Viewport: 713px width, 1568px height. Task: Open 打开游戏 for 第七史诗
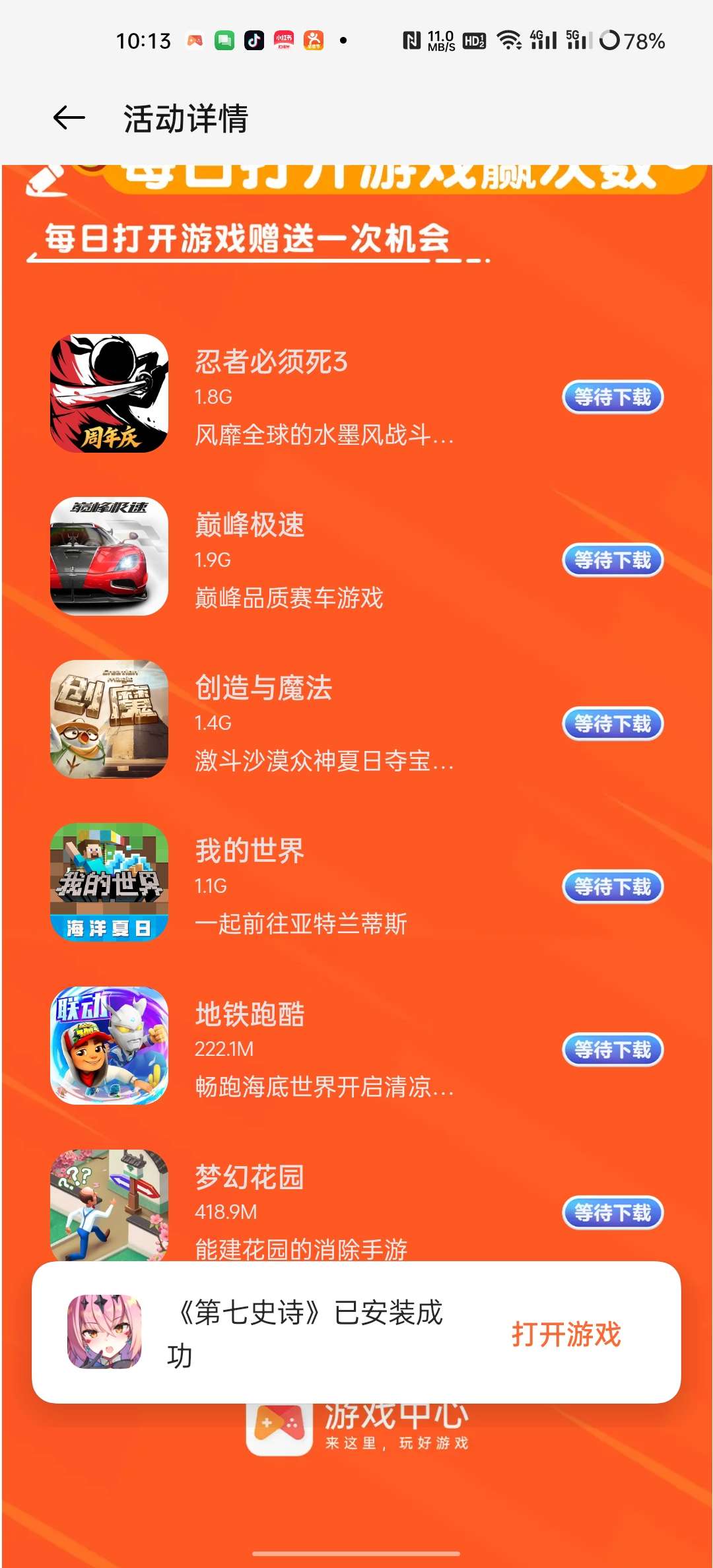click(x=566, y=1334)
